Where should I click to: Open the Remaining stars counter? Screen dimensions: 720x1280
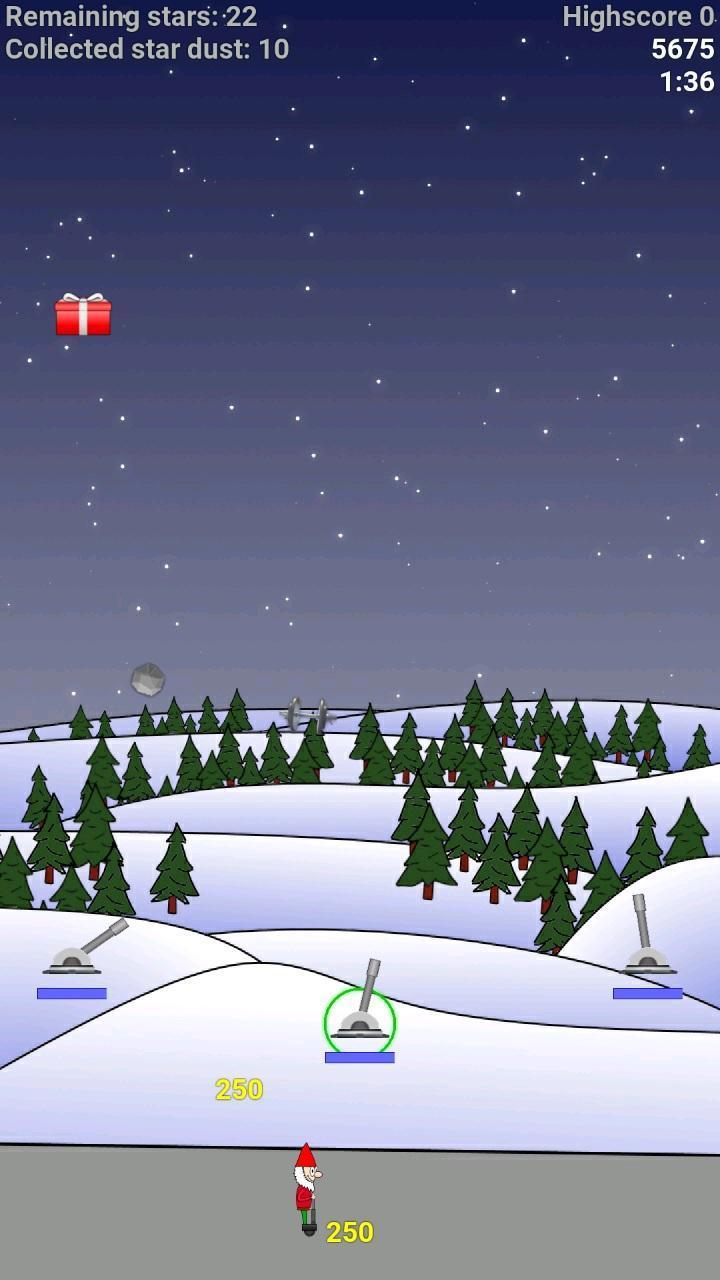click(x=127, y=17)
